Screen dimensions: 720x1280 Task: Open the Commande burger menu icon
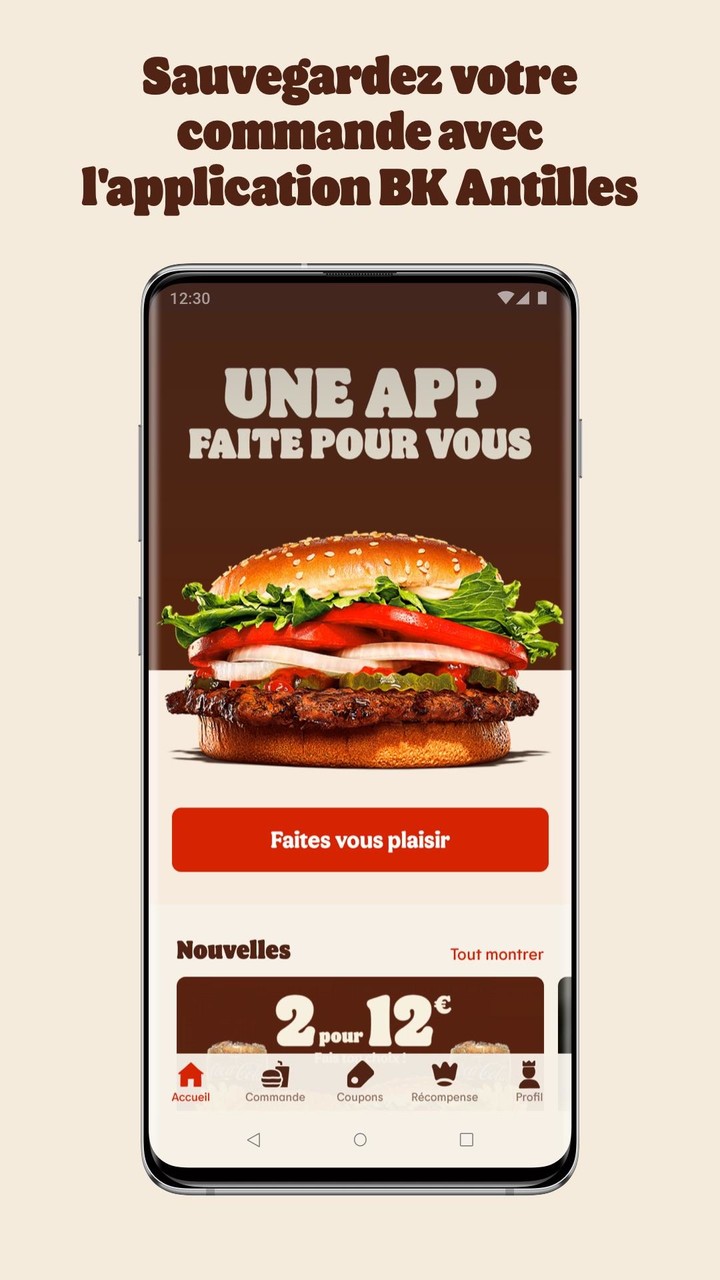click(x=277, y=1074)
